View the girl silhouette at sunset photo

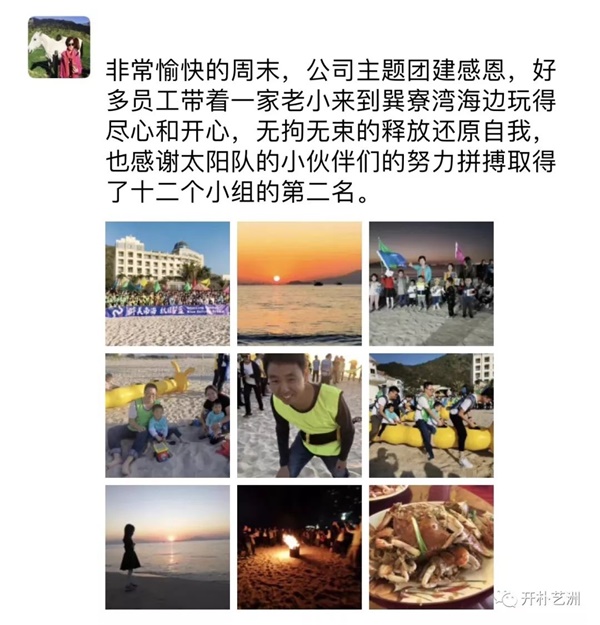[x=167, y=547]
